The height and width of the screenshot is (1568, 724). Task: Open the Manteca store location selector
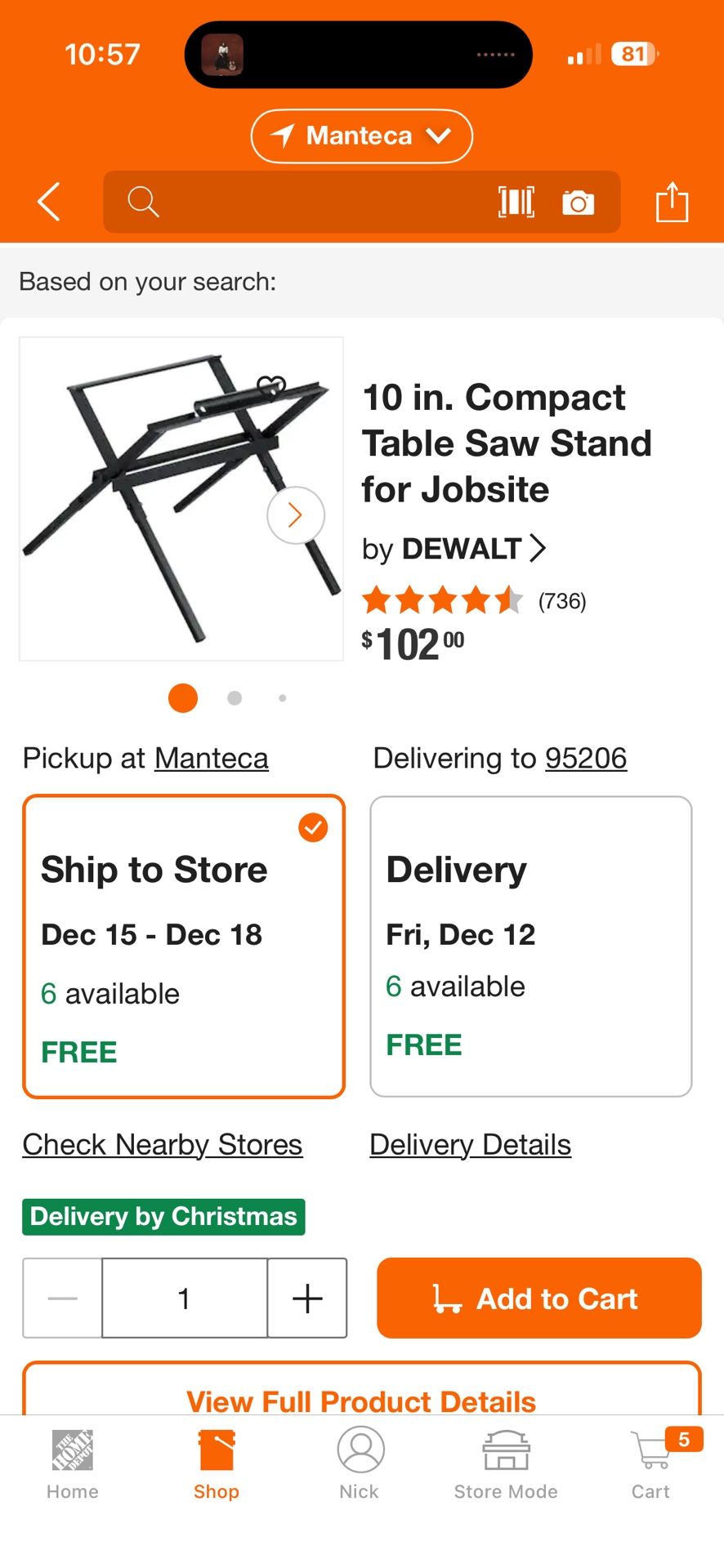(361, 136)
